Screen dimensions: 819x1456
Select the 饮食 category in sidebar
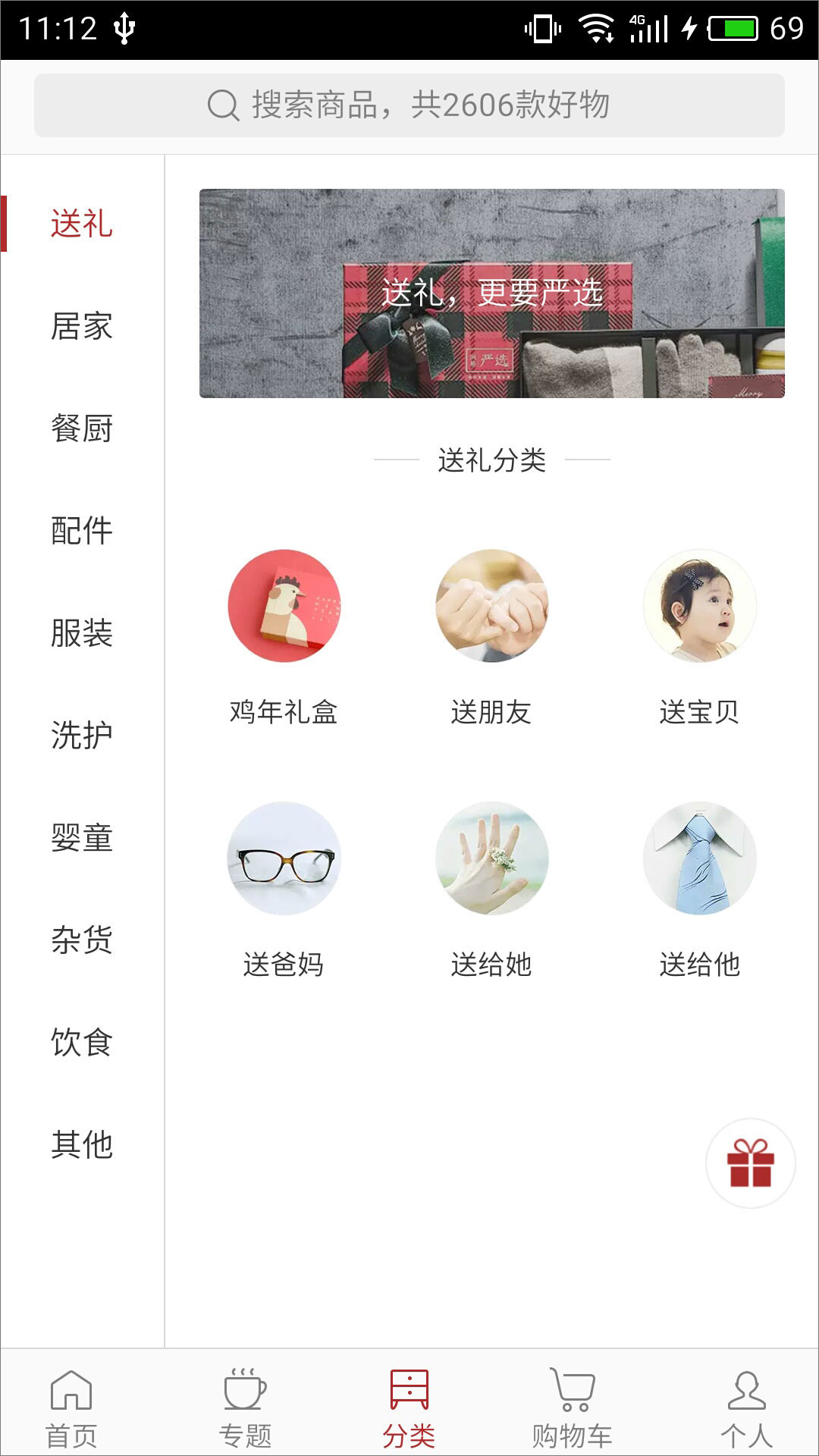click(x=82, y=1043)
